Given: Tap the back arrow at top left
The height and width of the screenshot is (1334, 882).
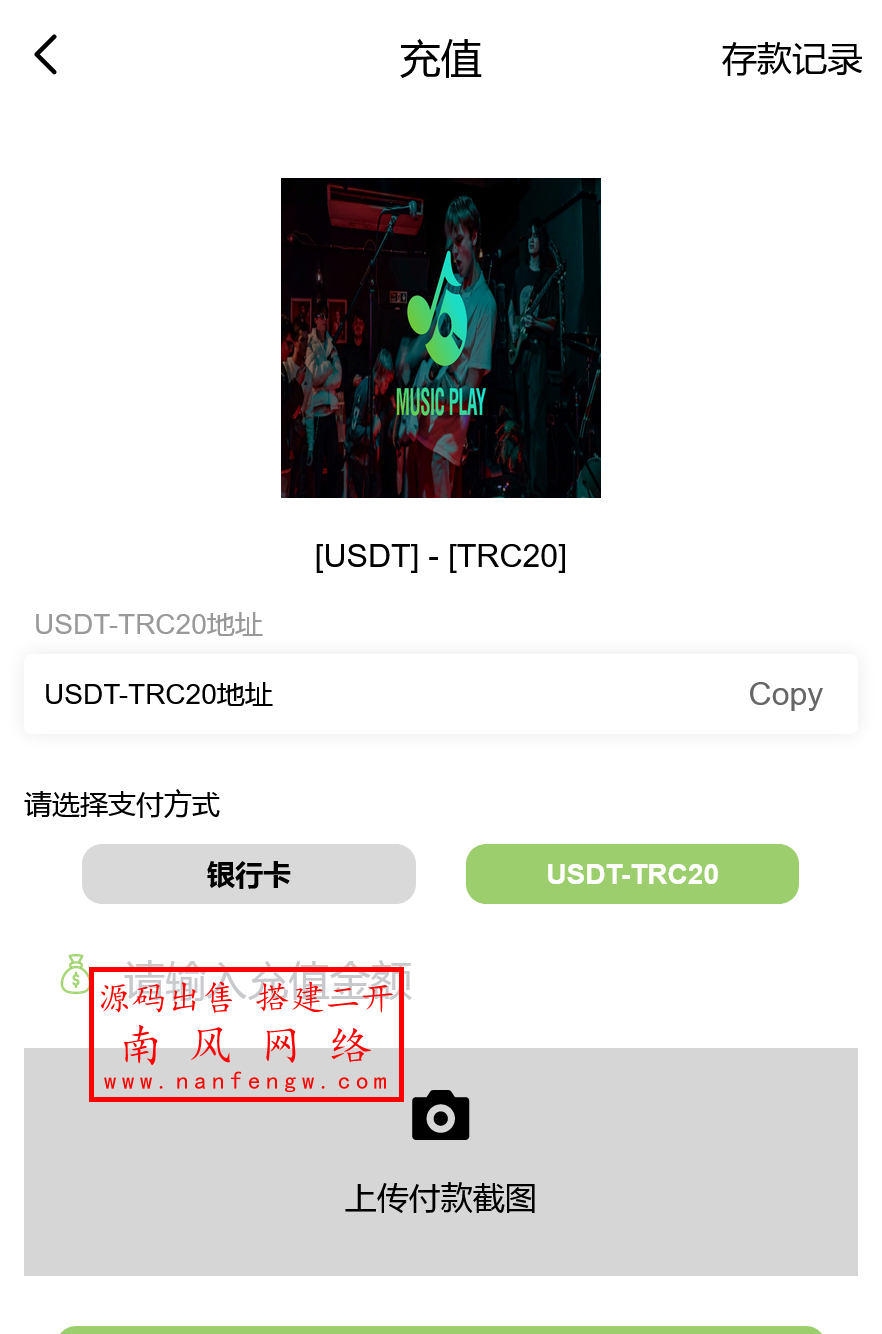Looking at the screenshot, I should [45, 55].
